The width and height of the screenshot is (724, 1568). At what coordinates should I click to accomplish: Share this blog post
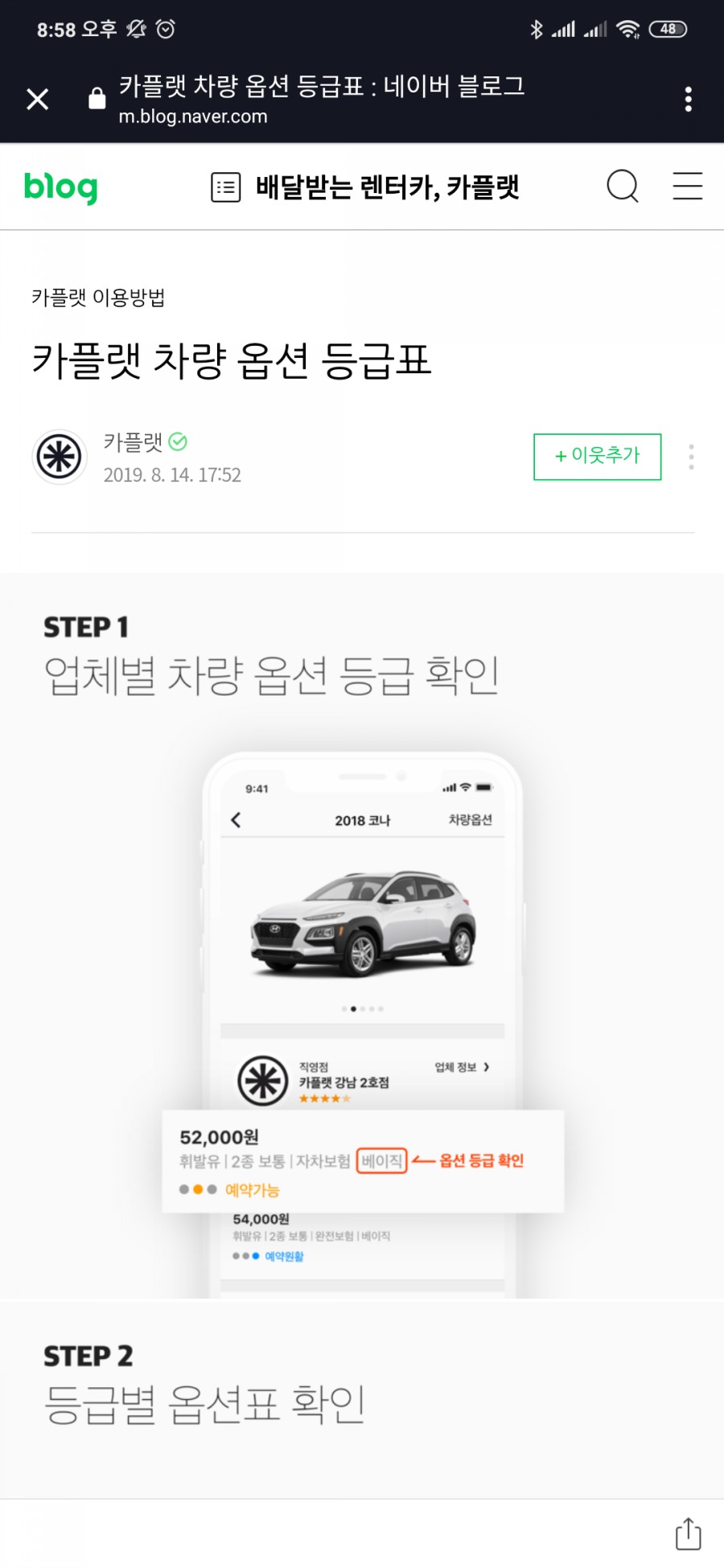coord(688,1533)
